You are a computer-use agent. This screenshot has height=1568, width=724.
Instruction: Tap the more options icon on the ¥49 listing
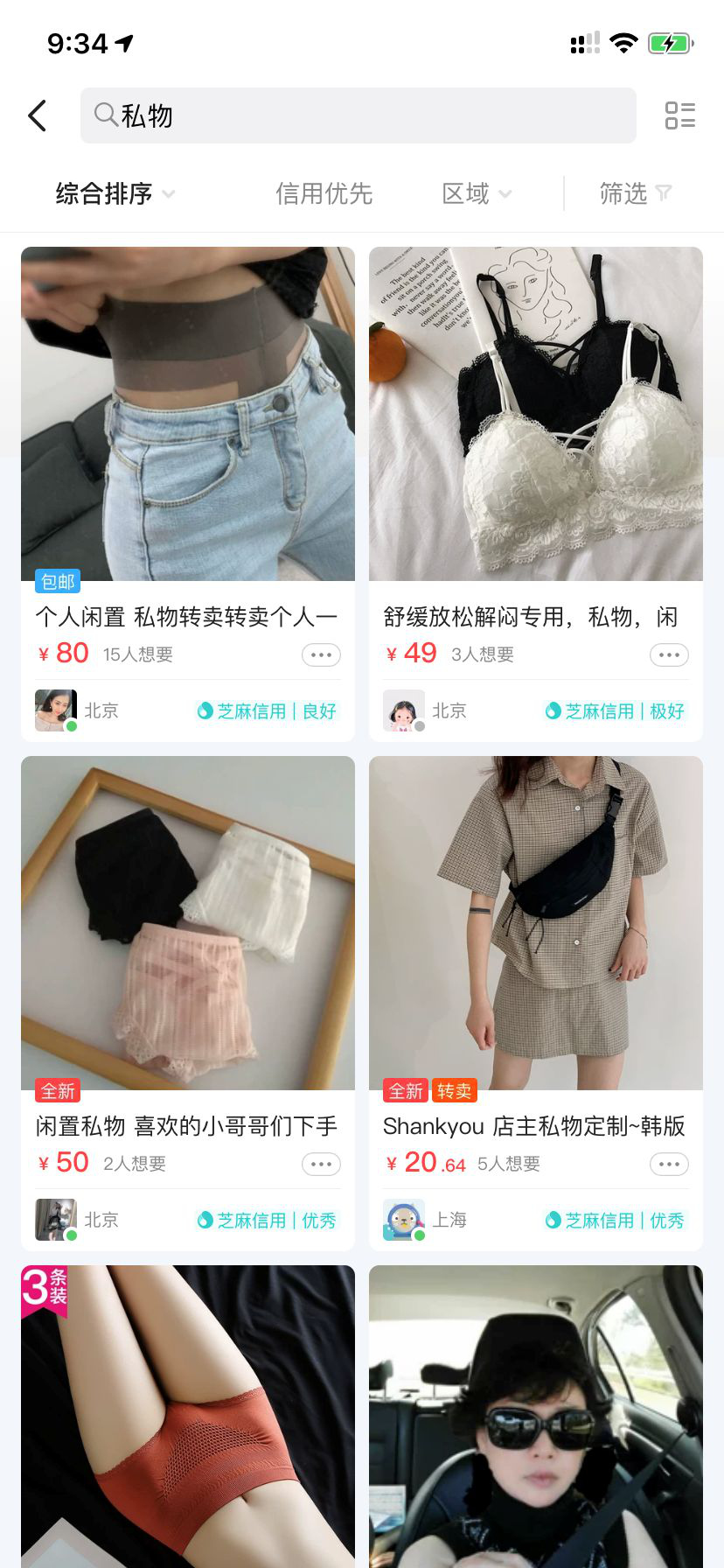[668, 654]
